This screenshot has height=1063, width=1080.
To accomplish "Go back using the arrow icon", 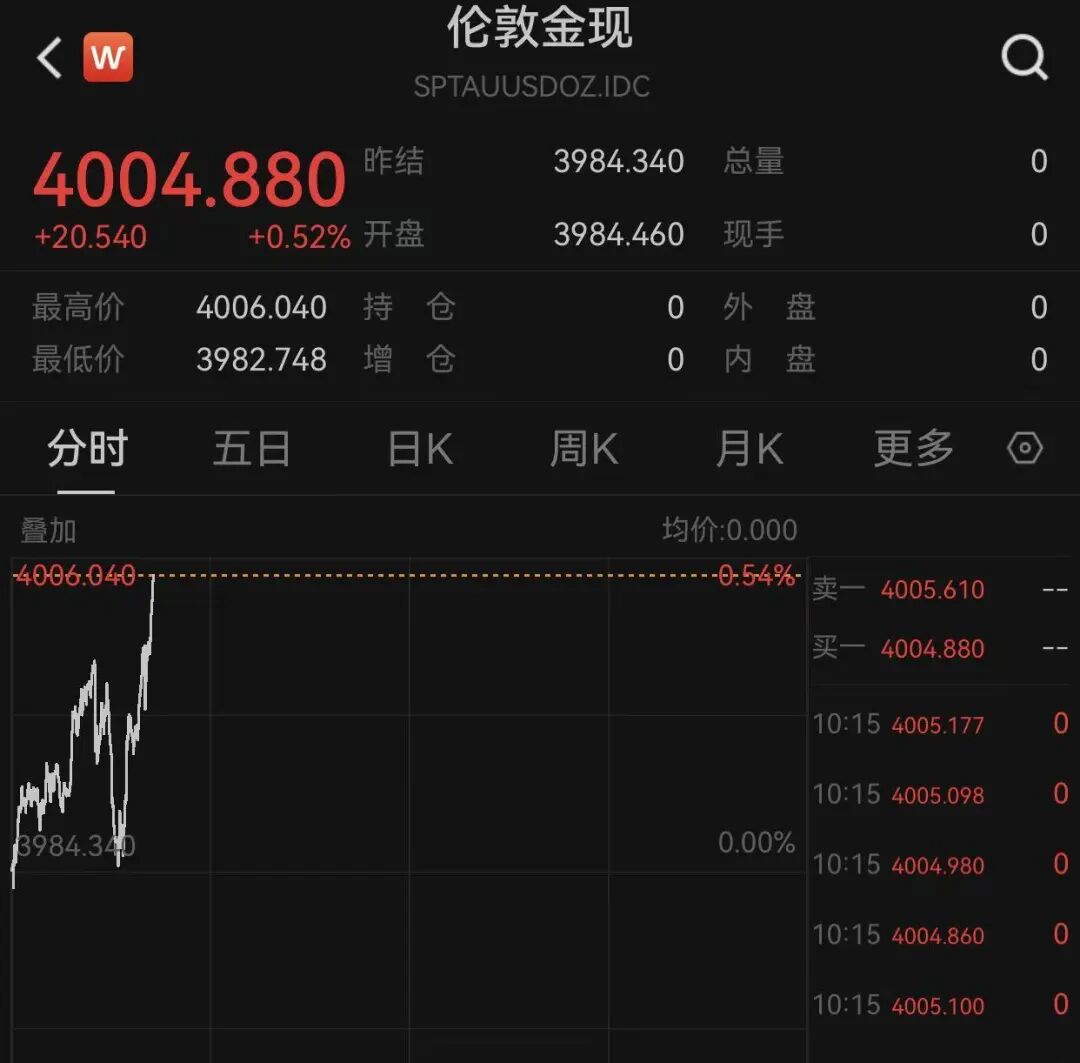I will [x=50, y=58].
